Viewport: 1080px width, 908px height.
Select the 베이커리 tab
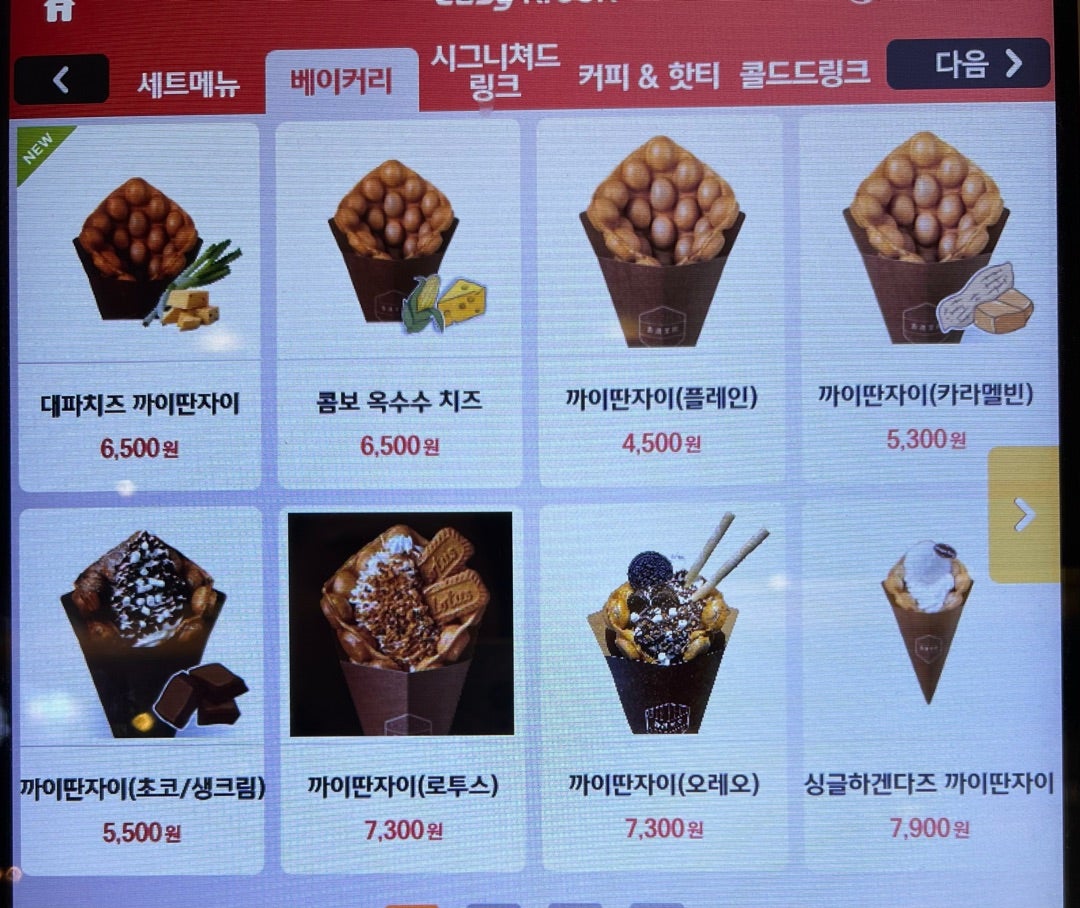click(342, 82)
